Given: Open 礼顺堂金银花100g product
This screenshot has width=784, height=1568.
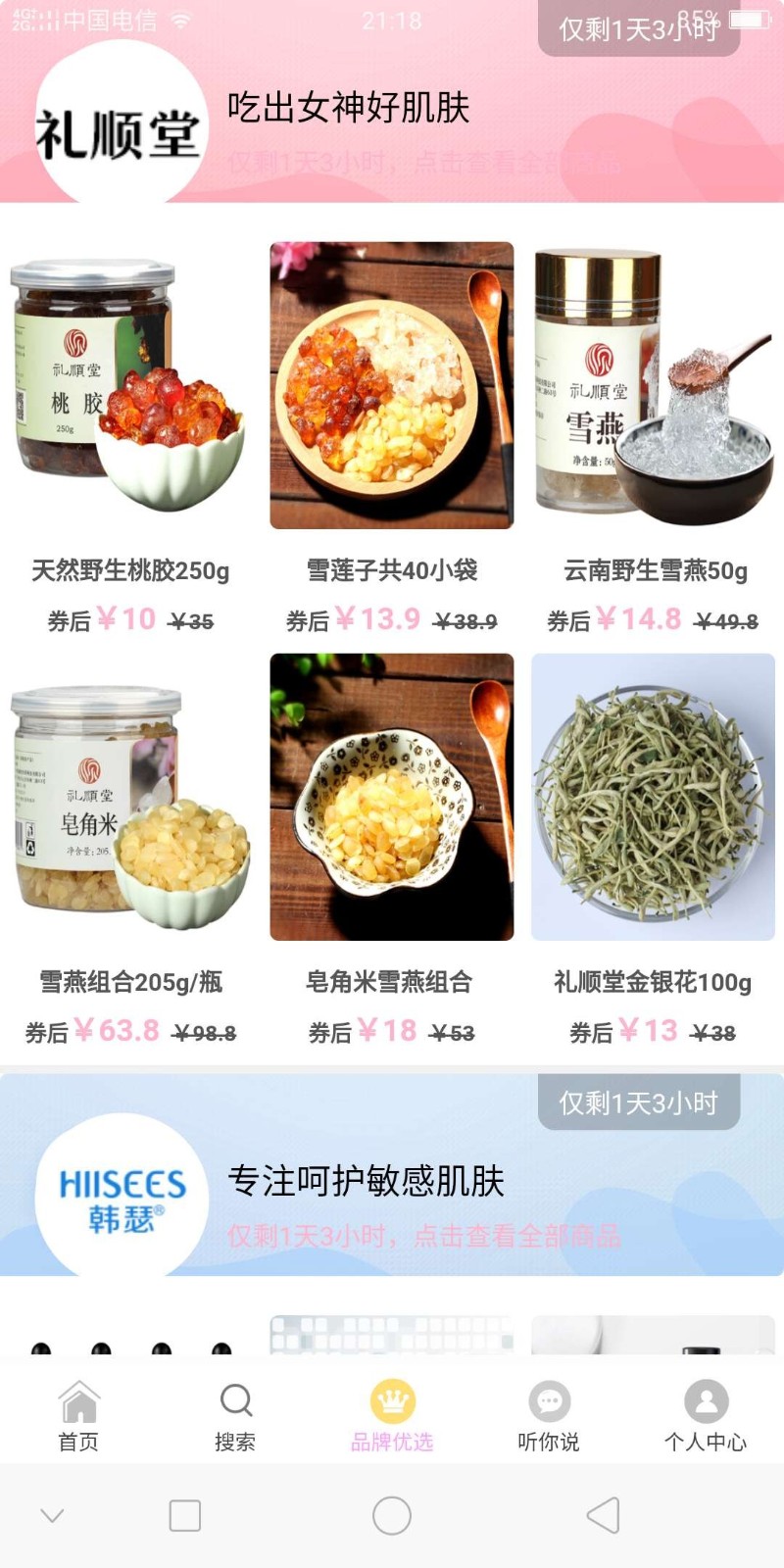Looking at the screenshot, I should click(x=654, y=799).
